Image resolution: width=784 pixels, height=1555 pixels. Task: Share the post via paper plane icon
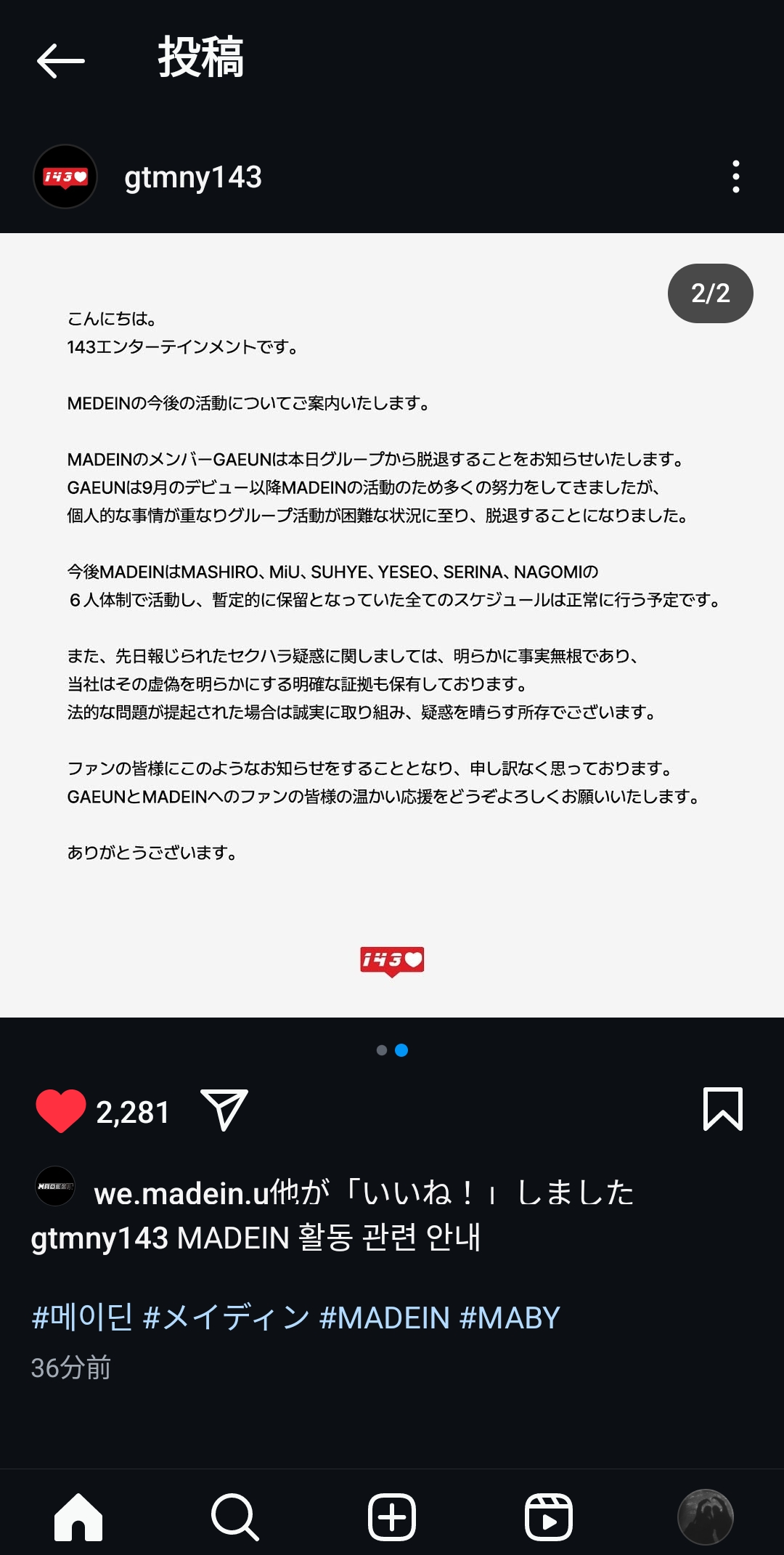(x=224, y=1109)
